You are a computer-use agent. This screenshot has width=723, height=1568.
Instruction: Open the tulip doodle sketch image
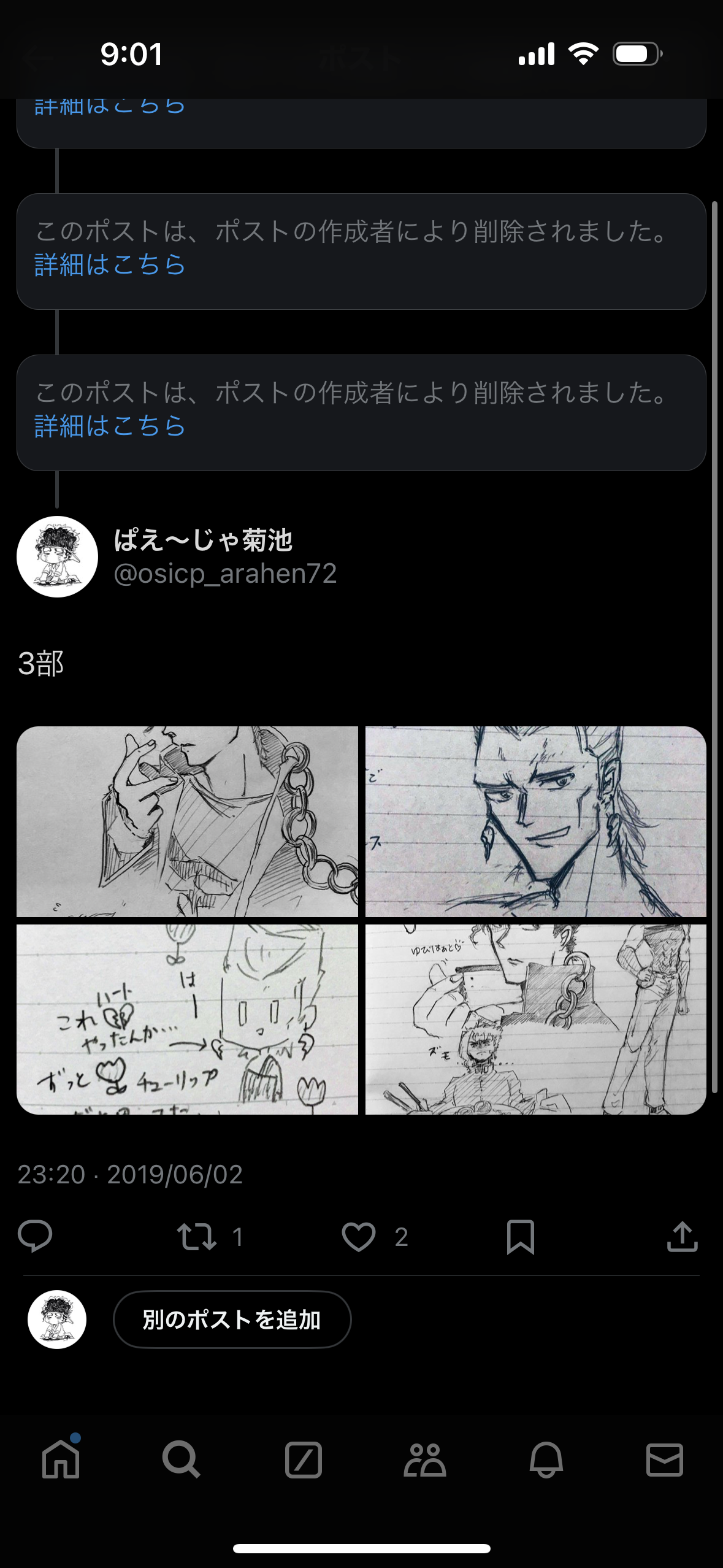point(187,1019)
